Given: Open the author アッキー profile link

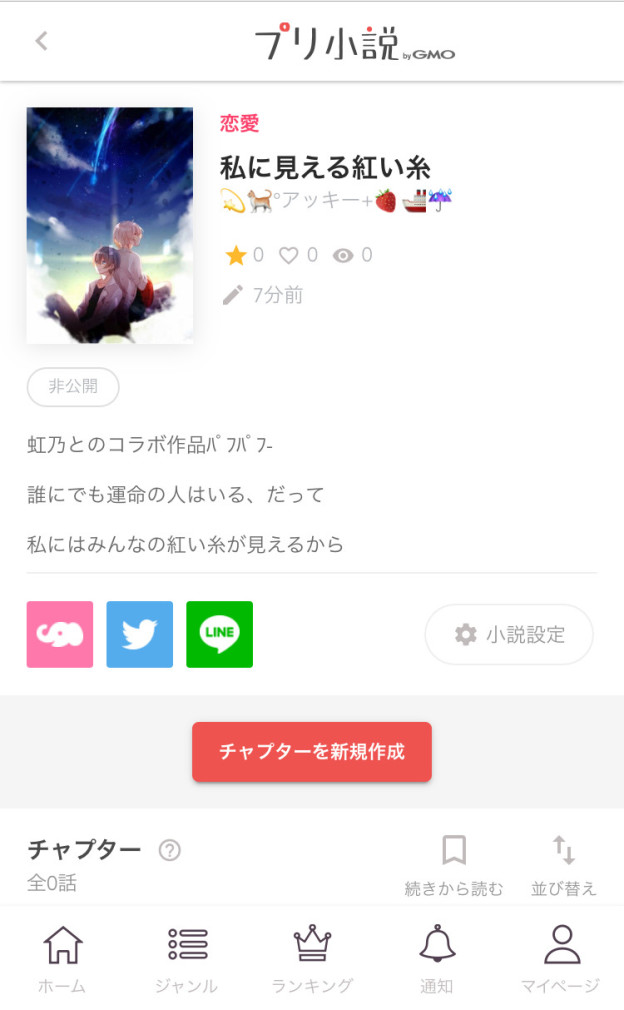Looking at the screenshot, I should click(x=336, y=200).
